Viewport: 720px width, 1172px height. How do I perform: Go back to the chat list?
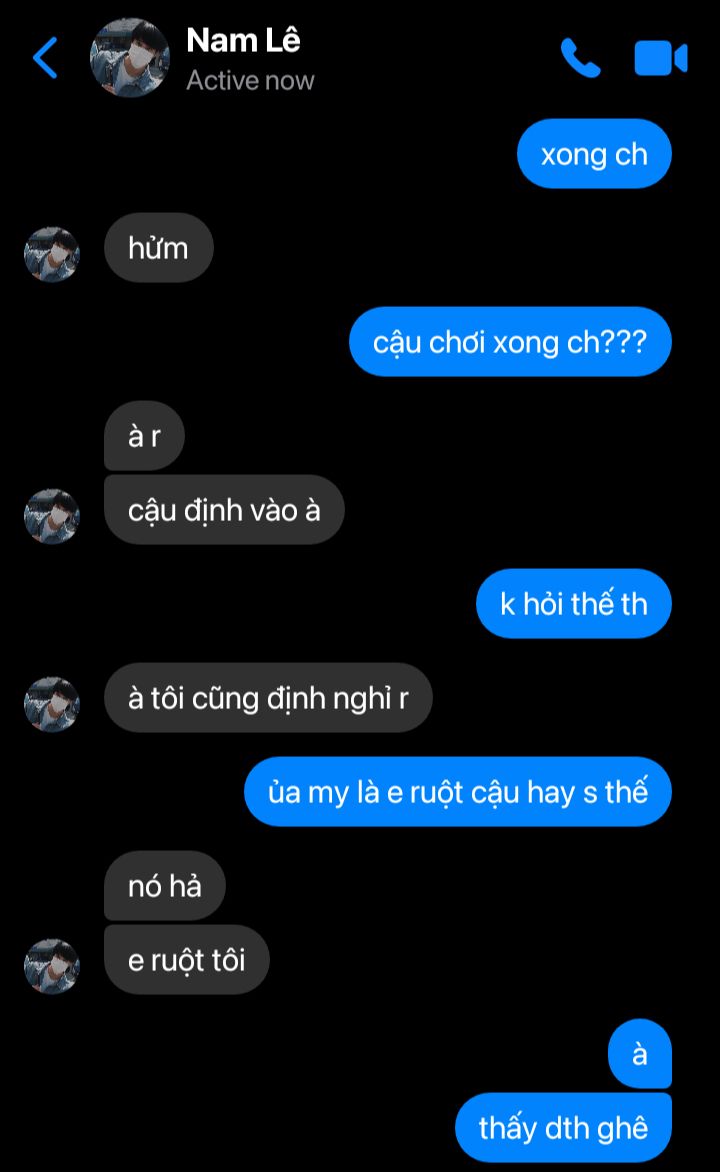[x=45, y=58]
